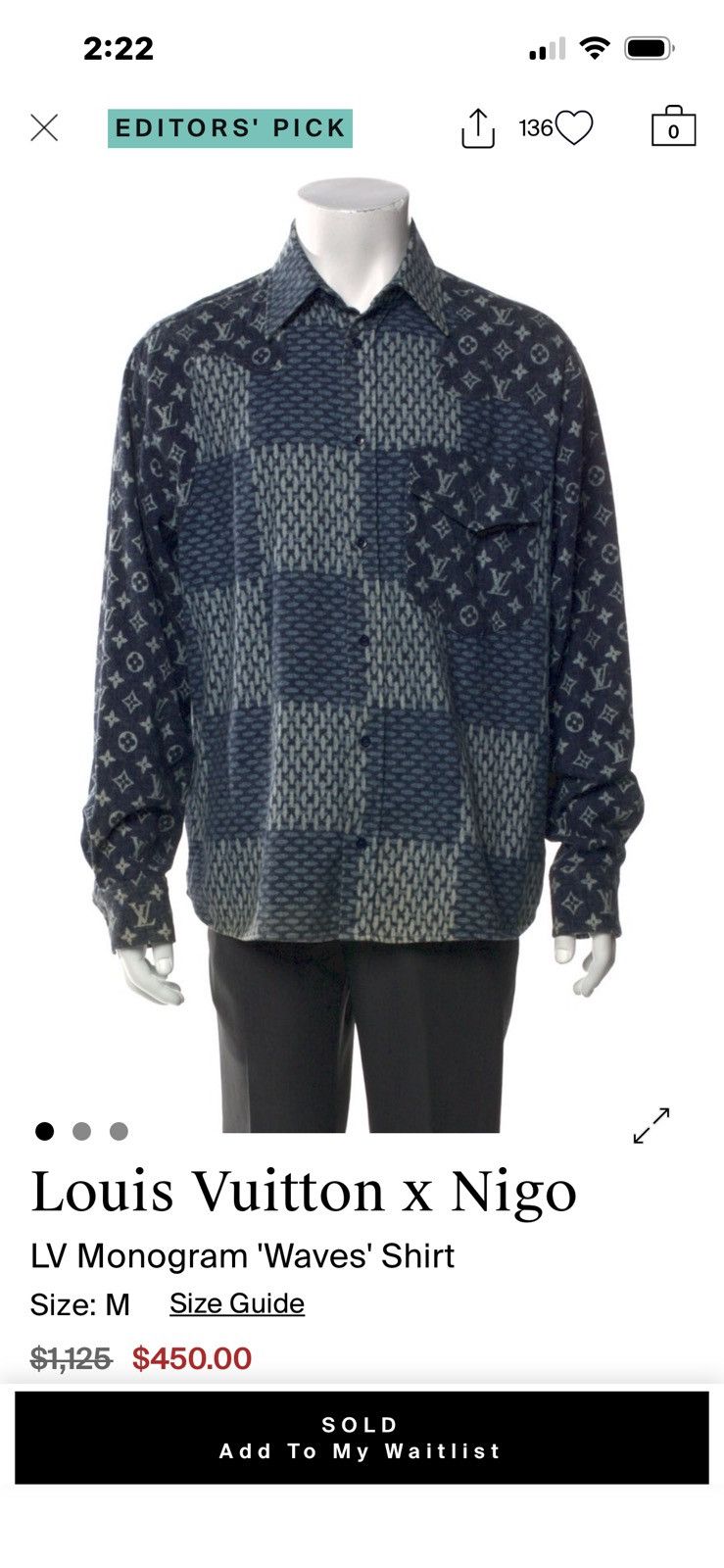Expand the product photo to full screen
Viewport: 724px width, 1568px height.
(652, 1126)
